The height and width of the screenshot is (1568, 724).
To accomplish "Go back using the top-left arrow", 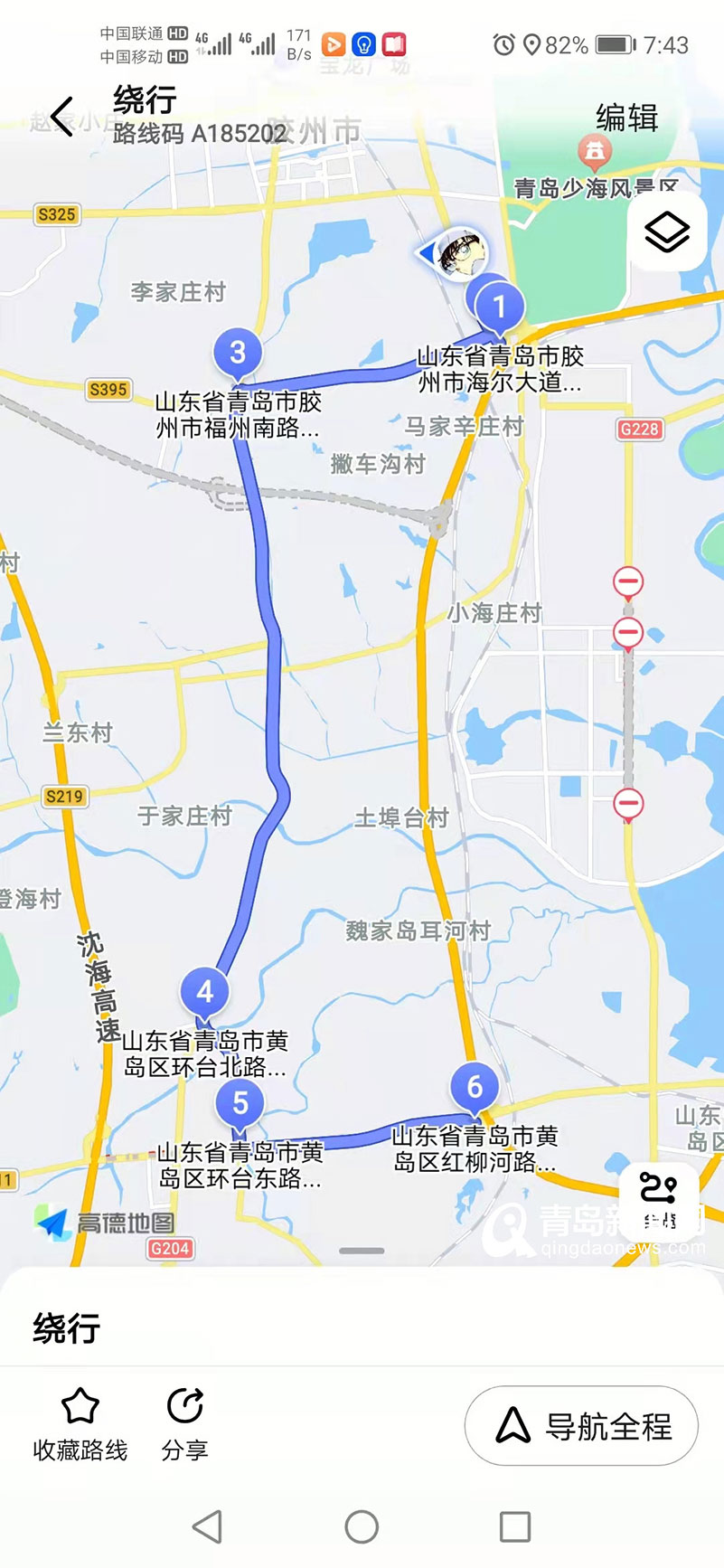I will (61, 117).
